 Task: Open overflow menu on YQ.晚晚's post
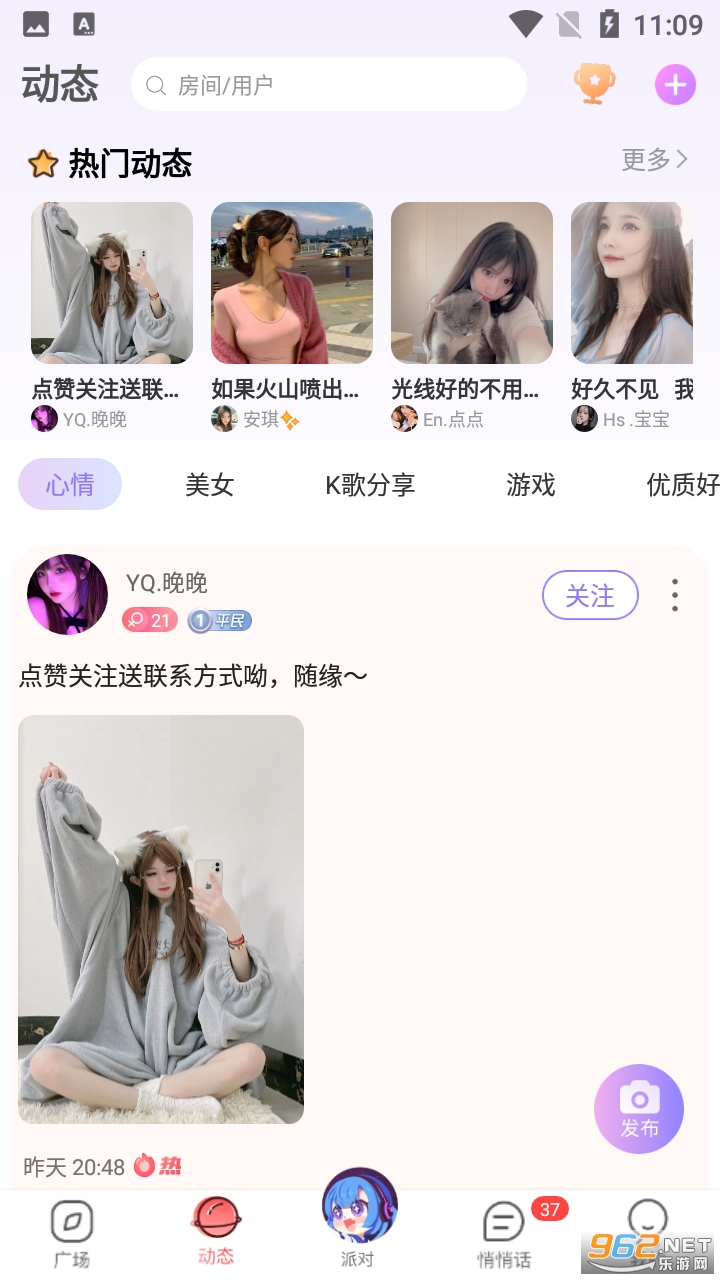click(x=675, y=595)
